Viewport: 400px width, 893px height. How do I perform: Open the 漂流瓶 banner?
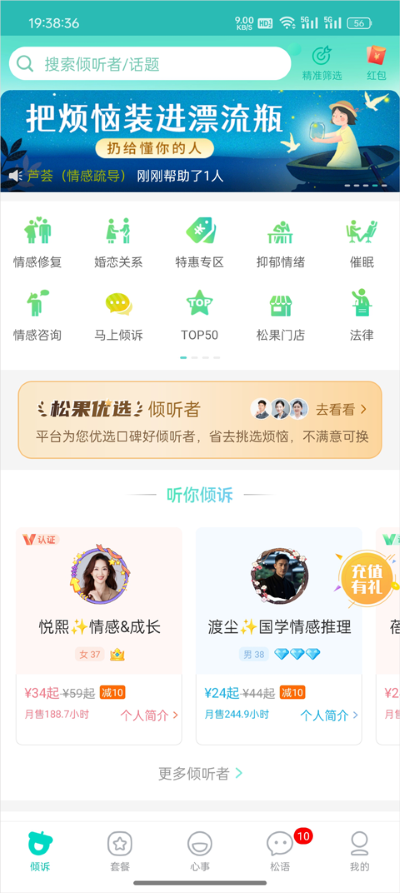[200, 141]
